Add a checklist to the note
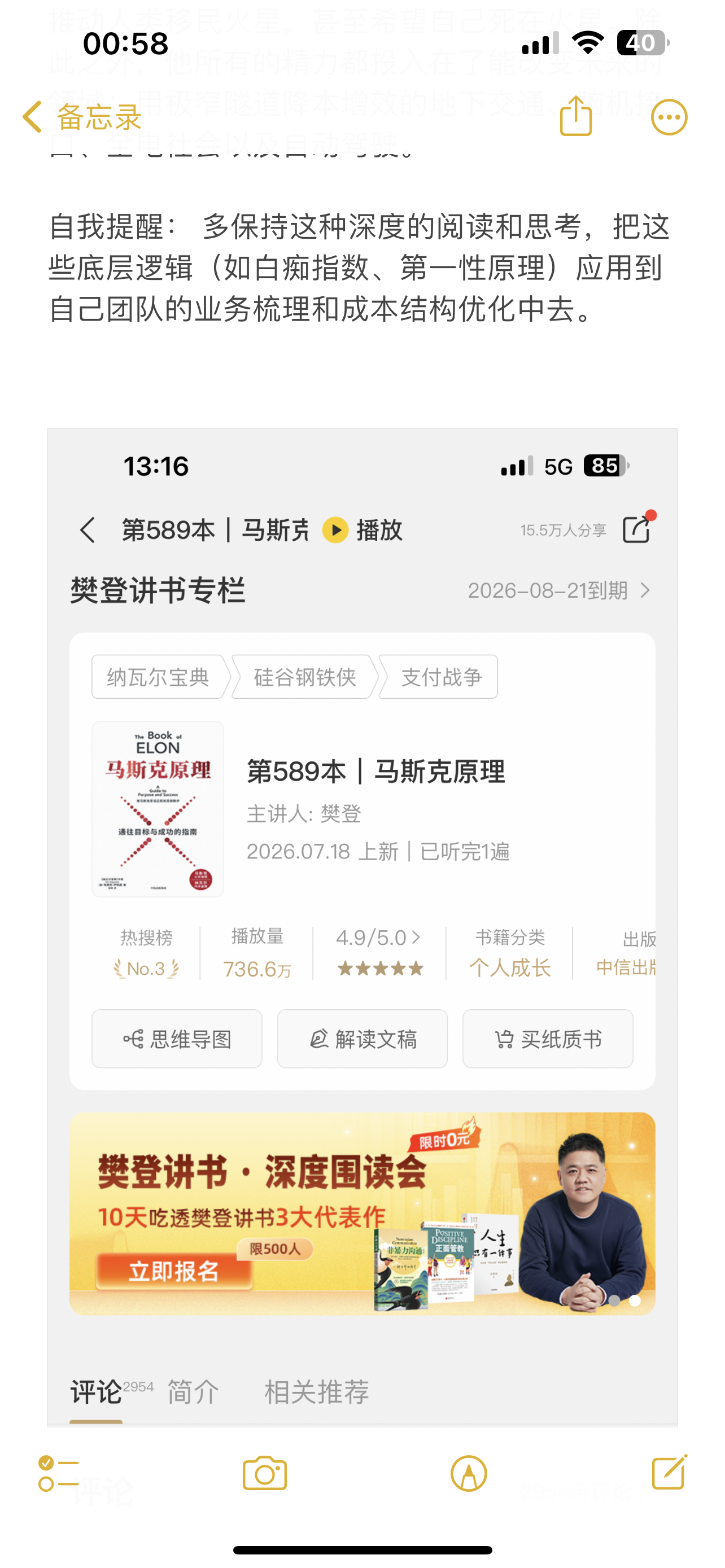Screen dimensions: 725x1568 coord(58,1474)
